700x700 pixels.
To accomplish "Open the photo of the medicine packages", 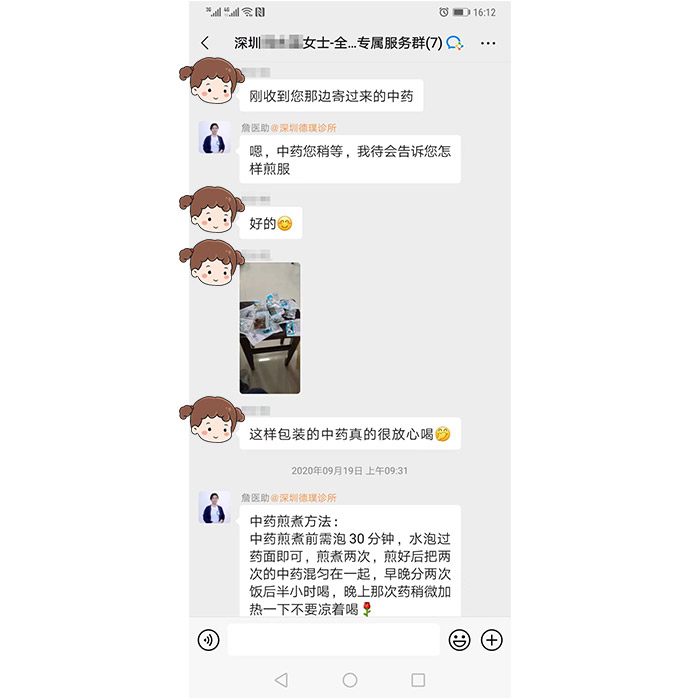I will pyautogui.click(x=269, y=328).
